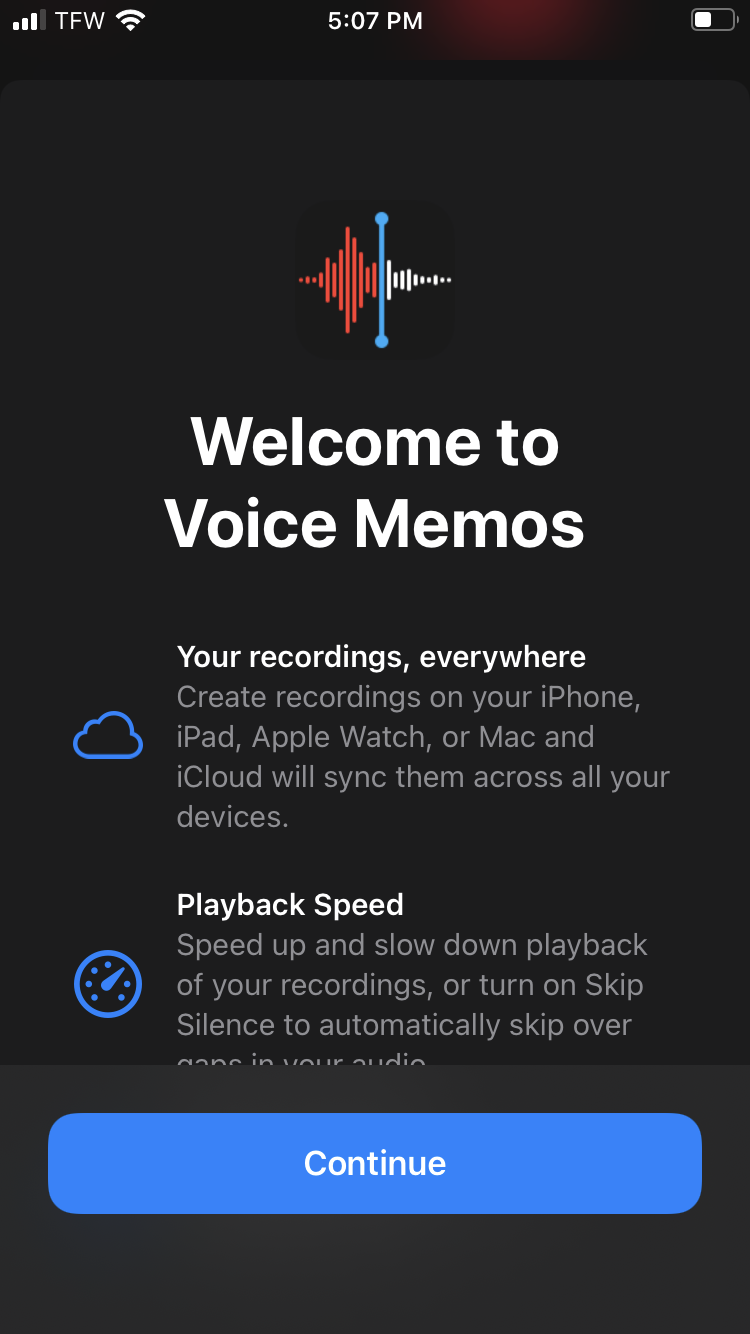750x1334 pixels.
Task: Select the Your recordings, everywhere heading
Action: coord(381,657)
